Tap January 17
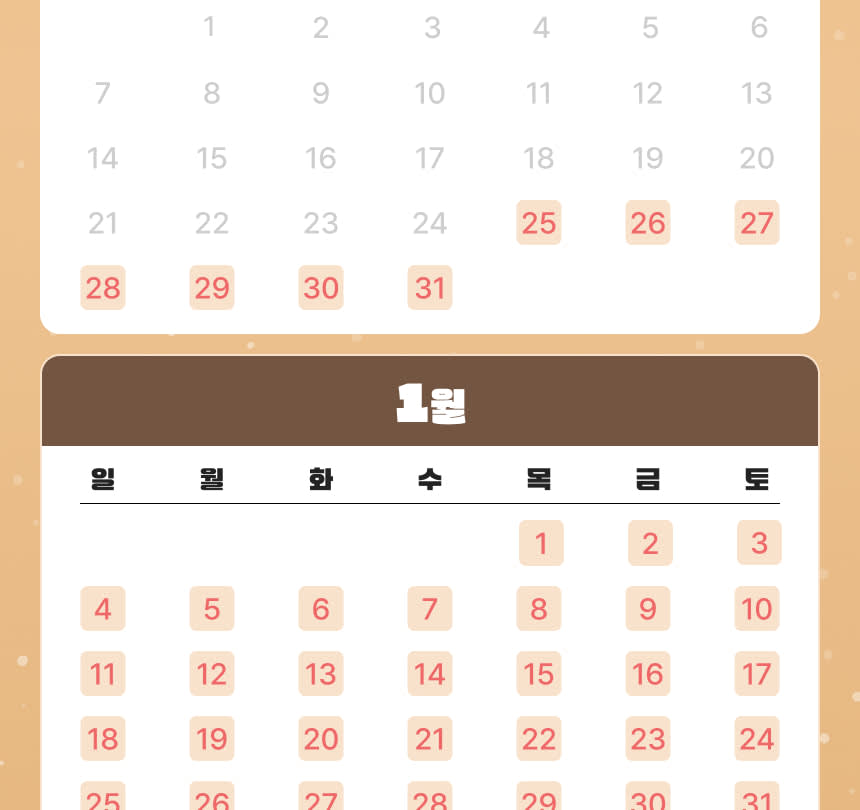Image resolution: width=860 pixels, height=810 pixels. point(757,674)
